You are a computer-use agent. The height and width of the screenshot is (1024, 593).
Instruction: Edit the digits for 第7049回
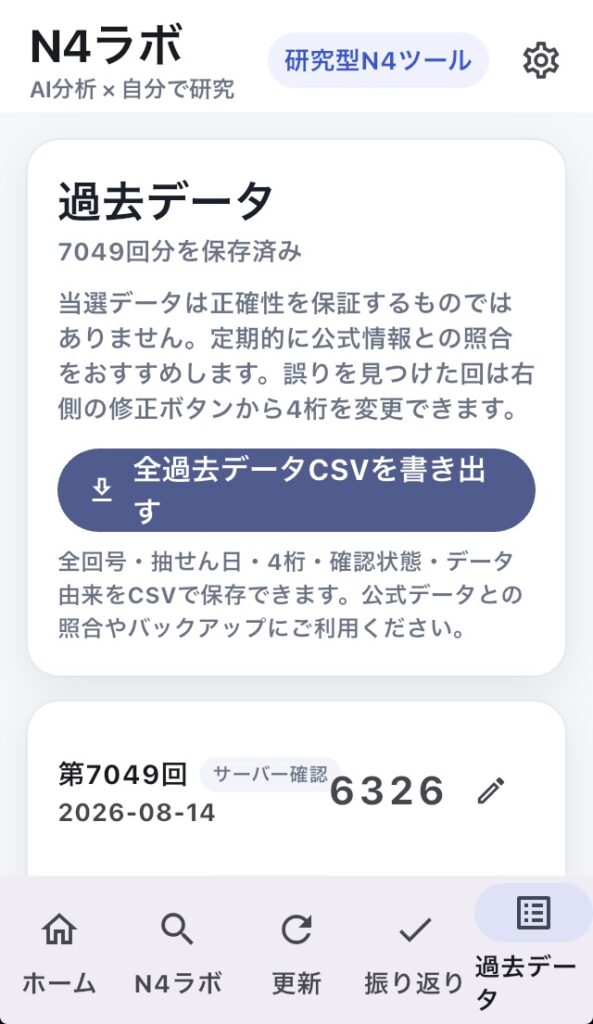point(490,790)
